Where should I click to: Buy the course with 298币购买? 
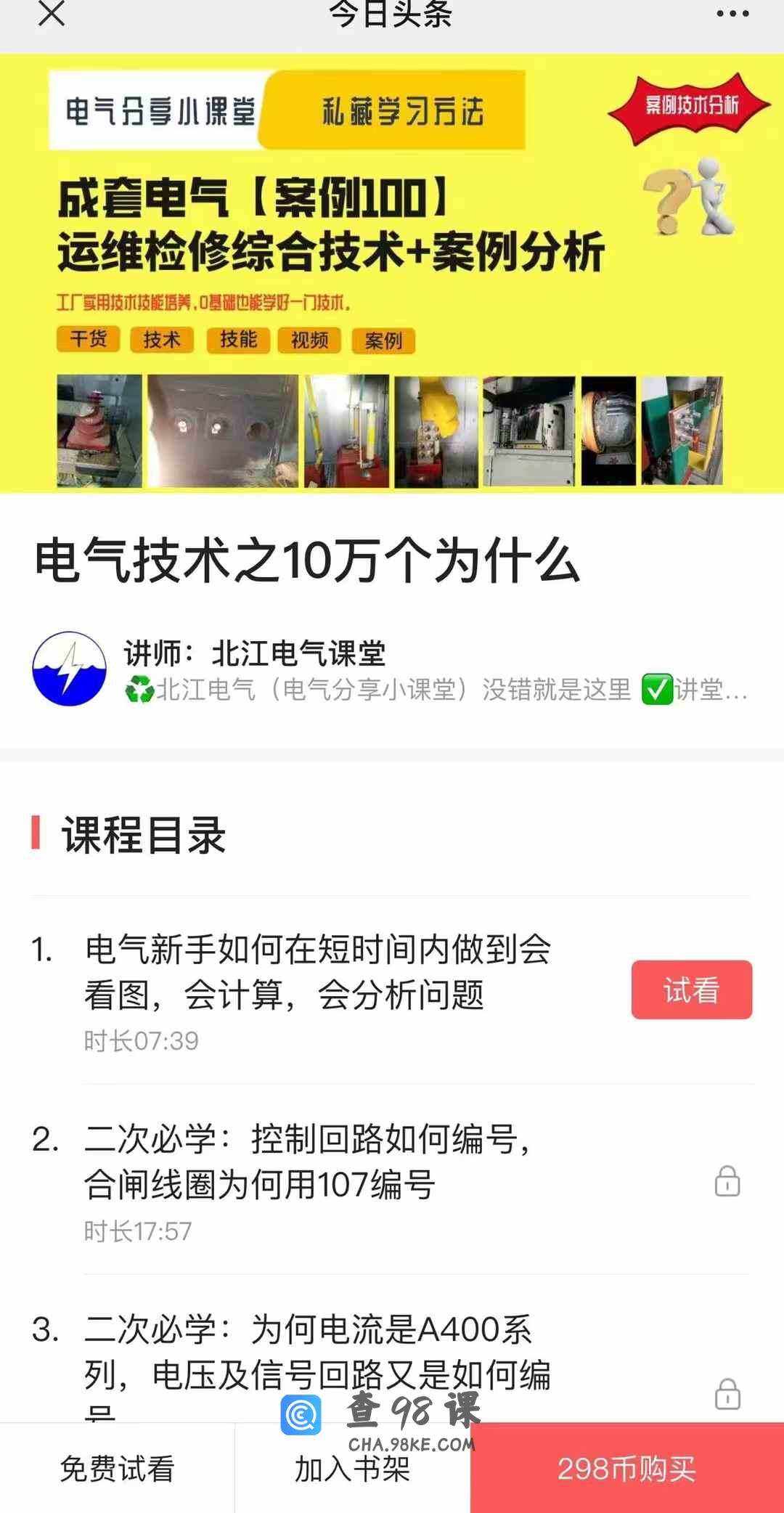coord(626,1468)
